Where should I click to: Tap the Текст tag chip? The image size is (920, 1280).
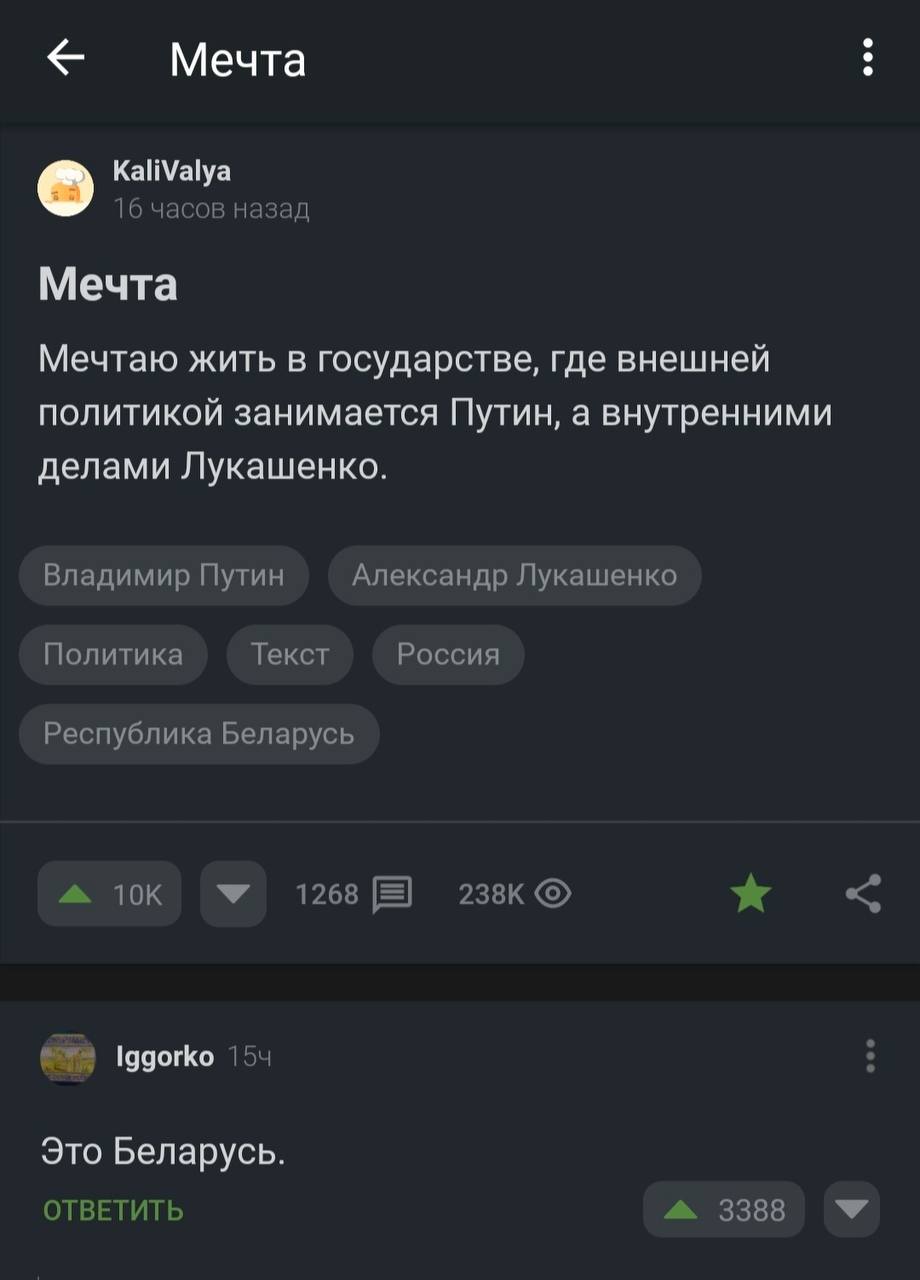[290, 655]
